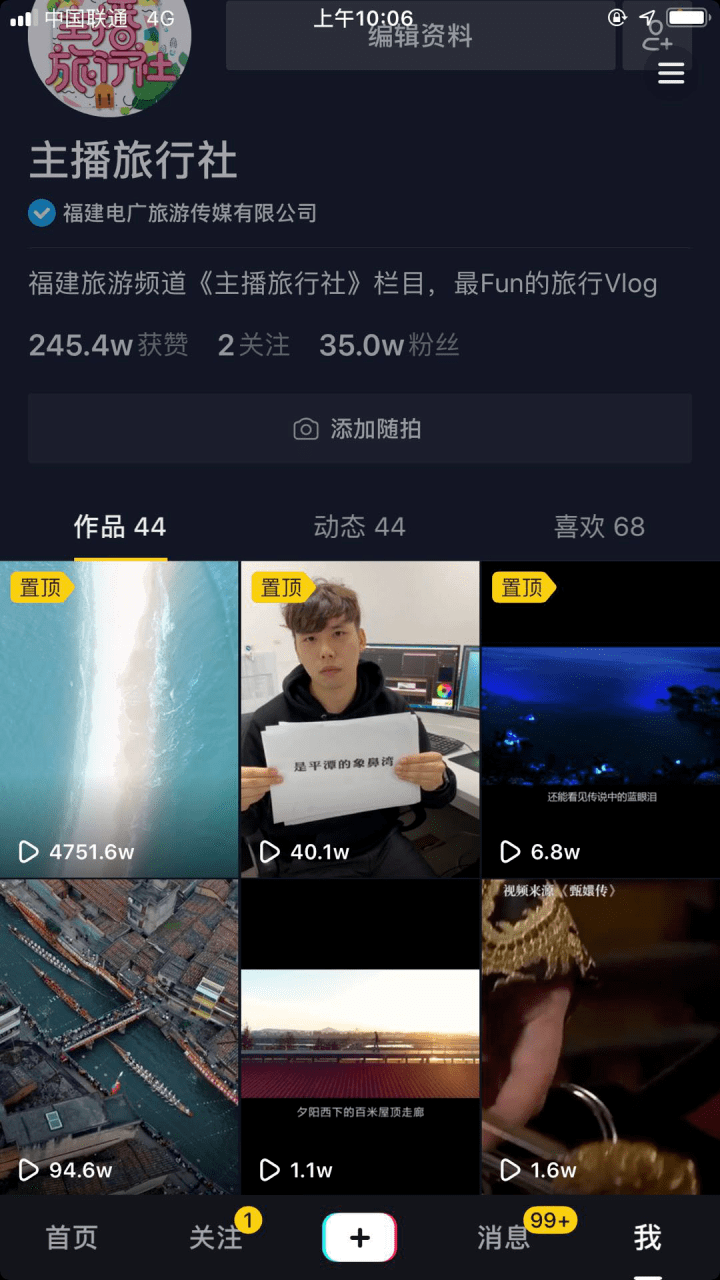Tap the plus button to create a video
Image resolution: width=720 pixels, height=1280 pixels.
point(360,1238)
